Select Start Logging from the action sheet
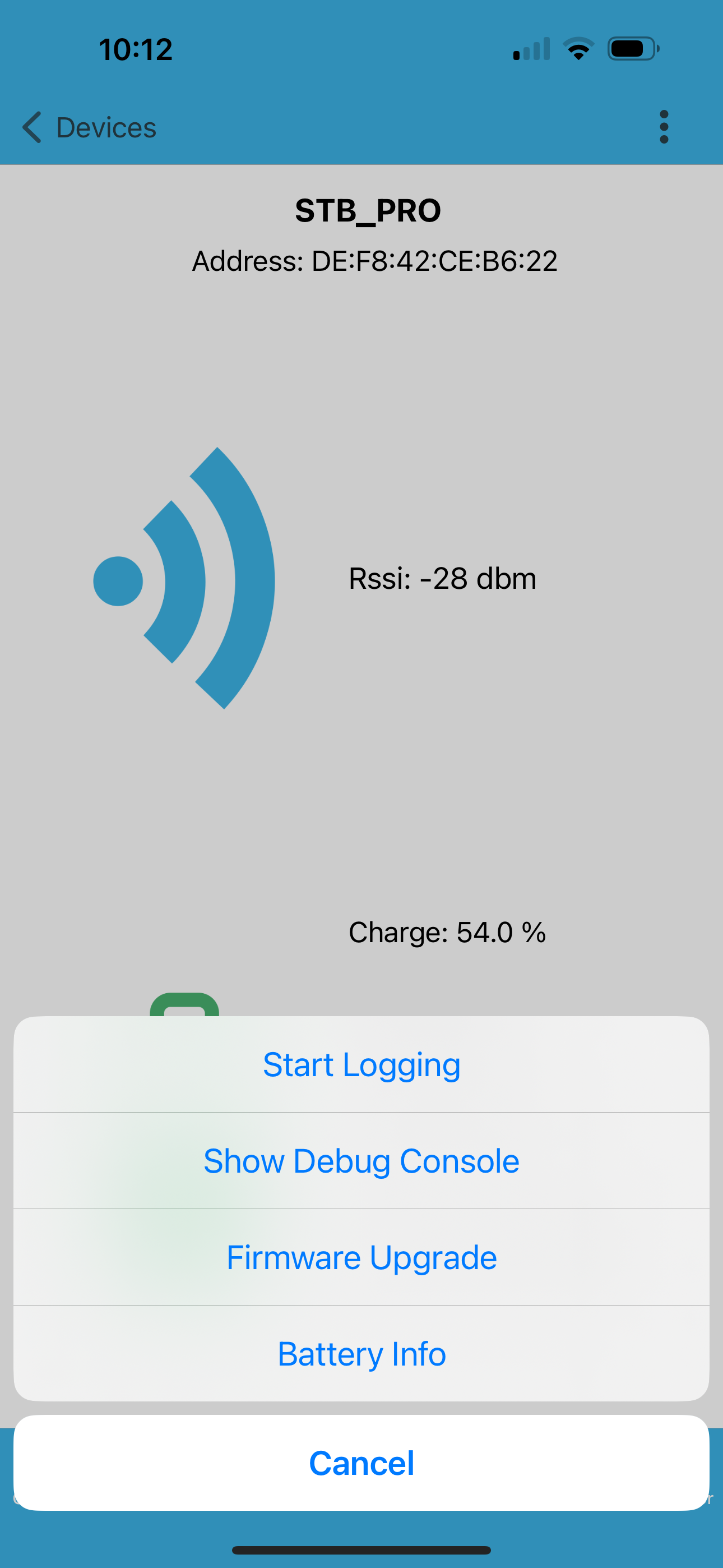The height and width of the screenshot is (1568, 723). click(361, 1064)
